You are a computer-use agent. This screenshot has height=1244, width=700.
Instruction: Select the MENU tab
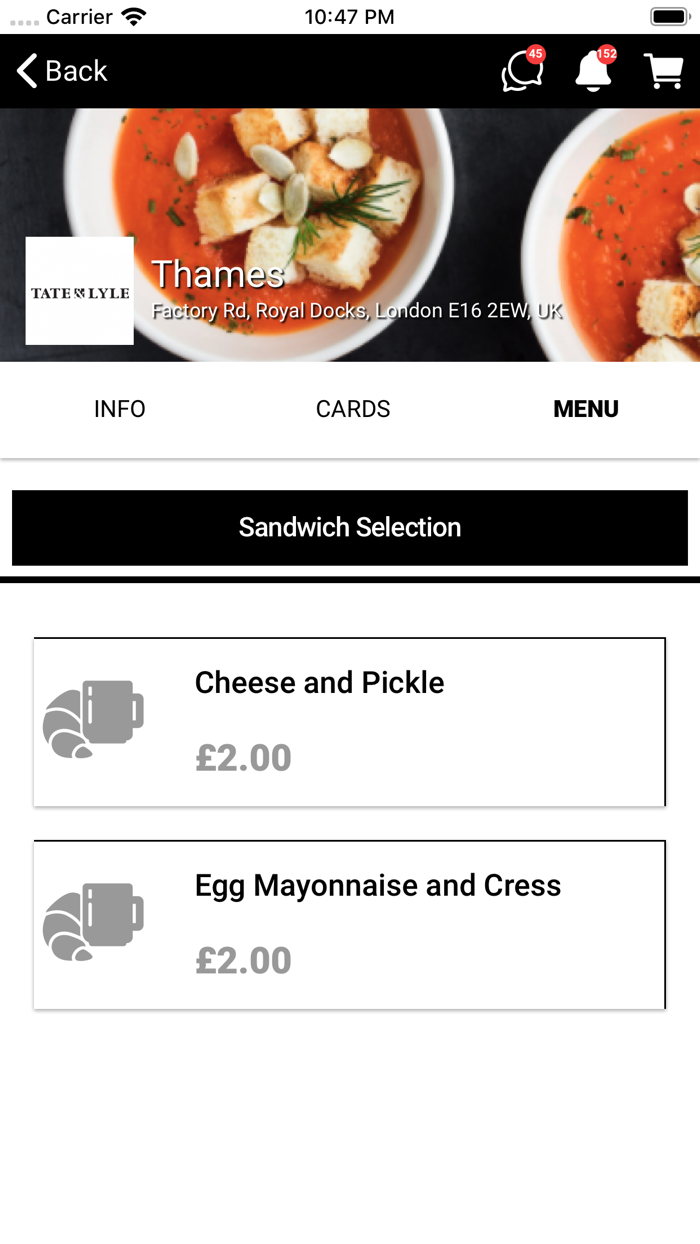(586, 409)
